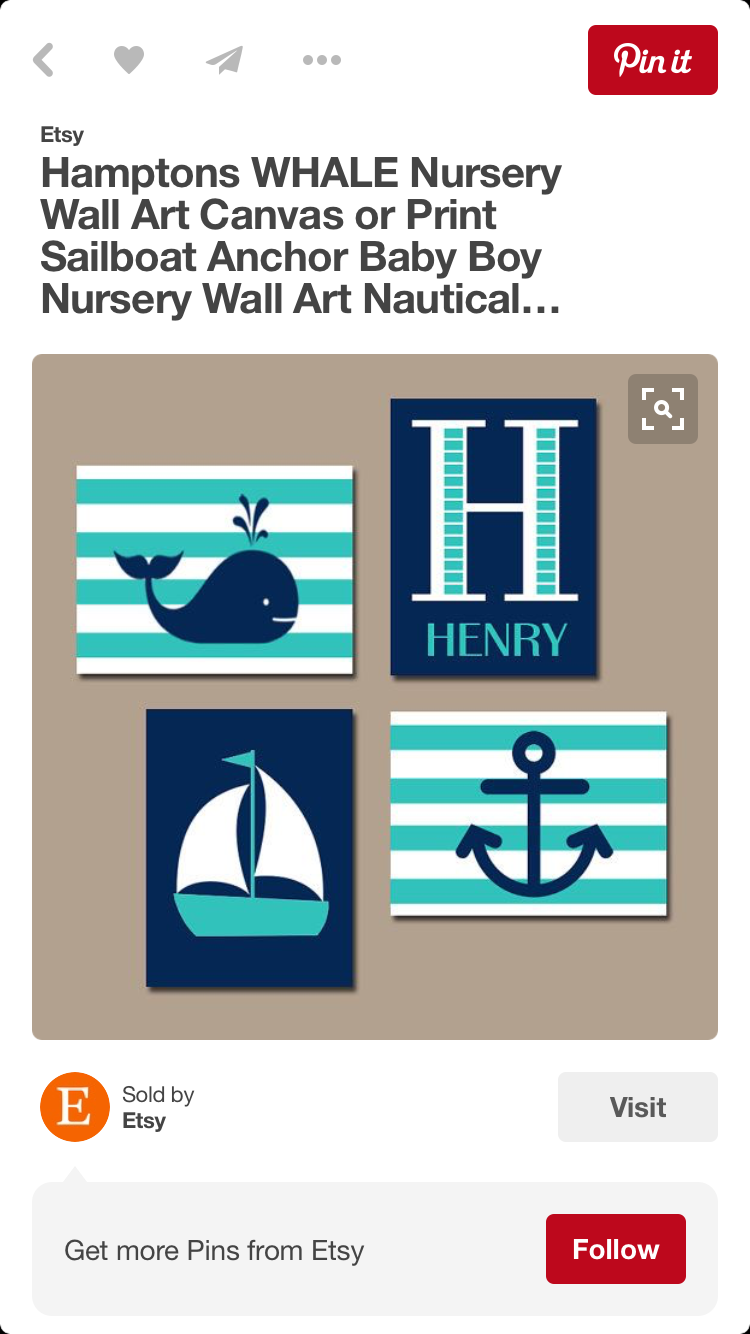Visit the Etsy listing
The image size is (750, 1334).
click(x=637, y=1107)
